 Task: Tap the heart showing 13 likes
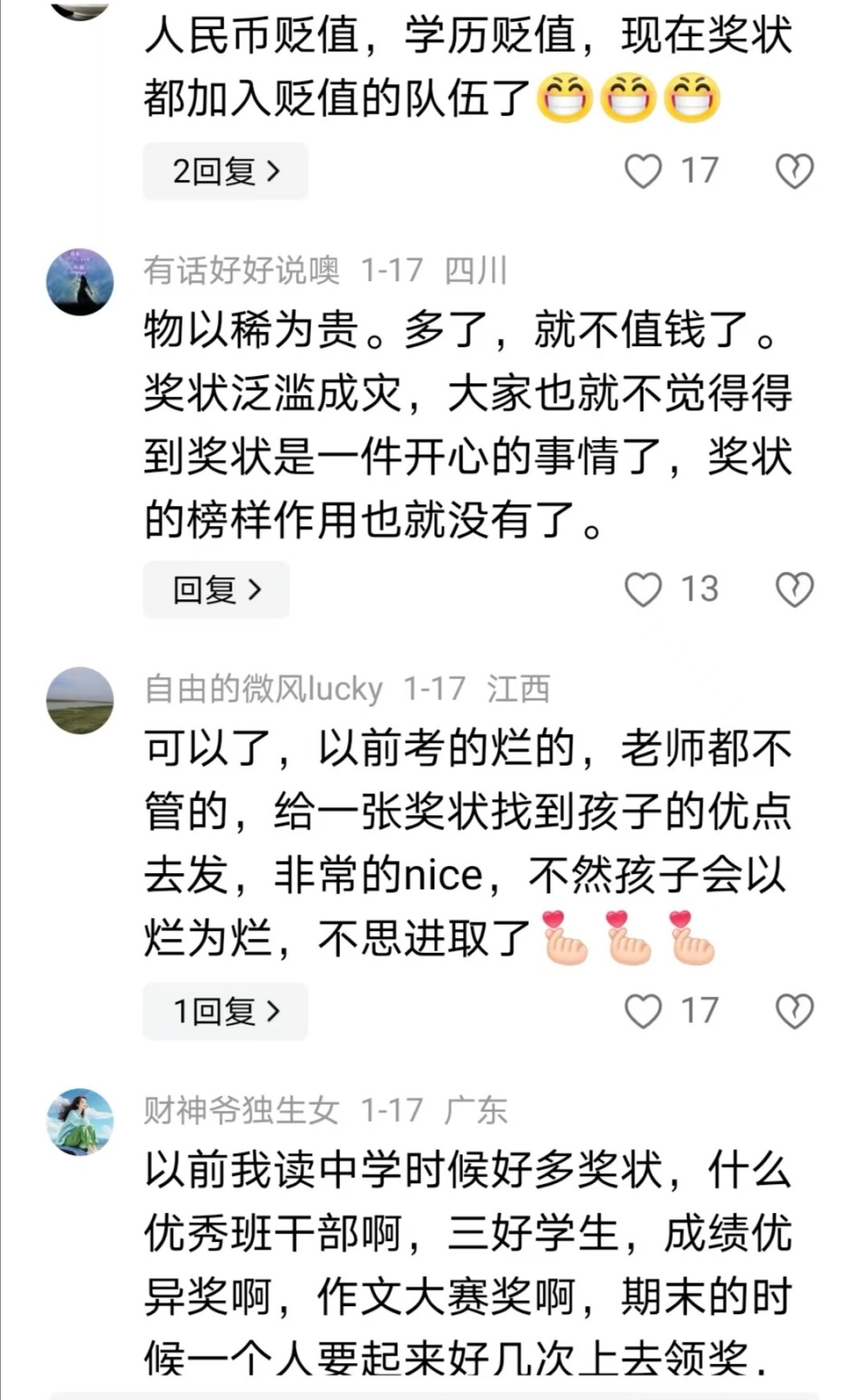(x=644, y=588)
